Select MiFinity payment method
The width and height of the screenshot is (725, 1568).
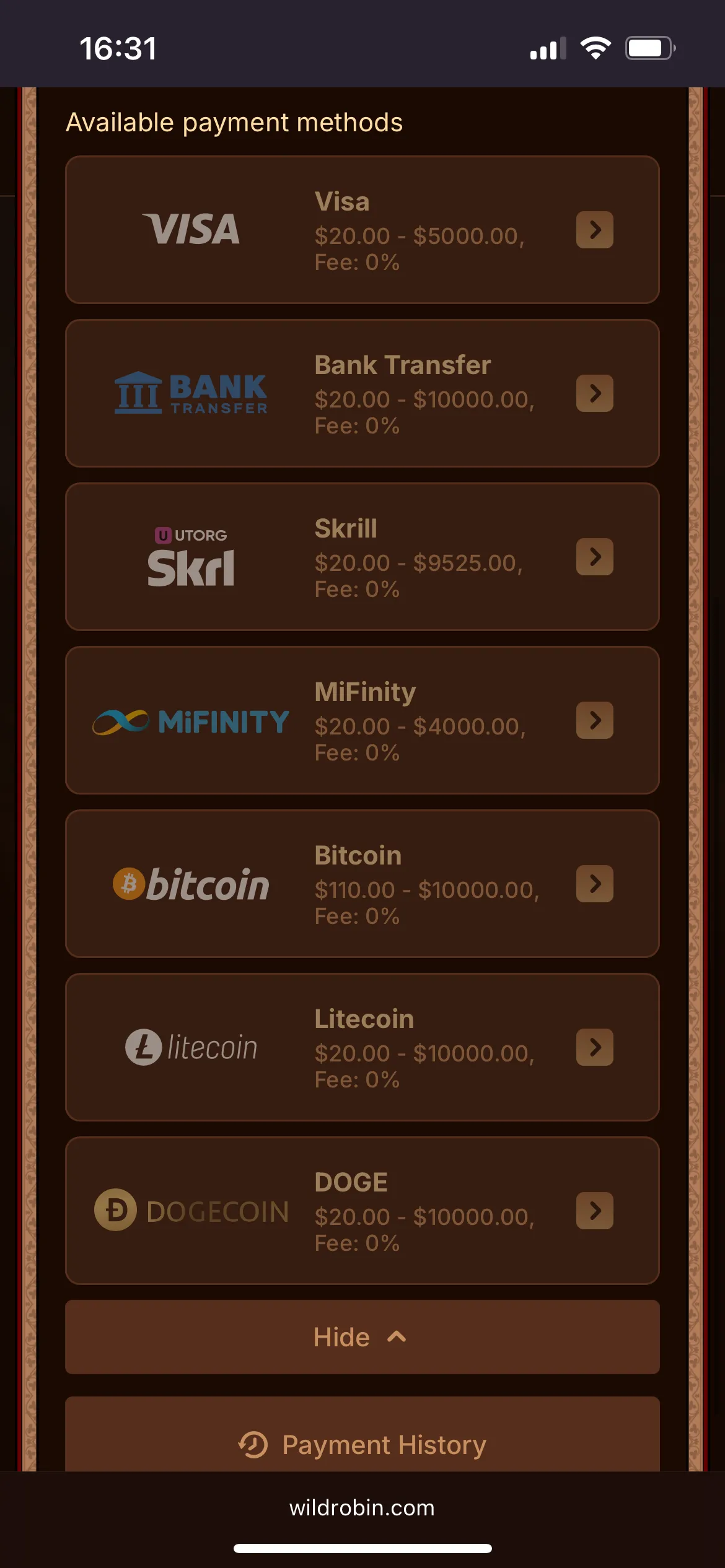362,720
